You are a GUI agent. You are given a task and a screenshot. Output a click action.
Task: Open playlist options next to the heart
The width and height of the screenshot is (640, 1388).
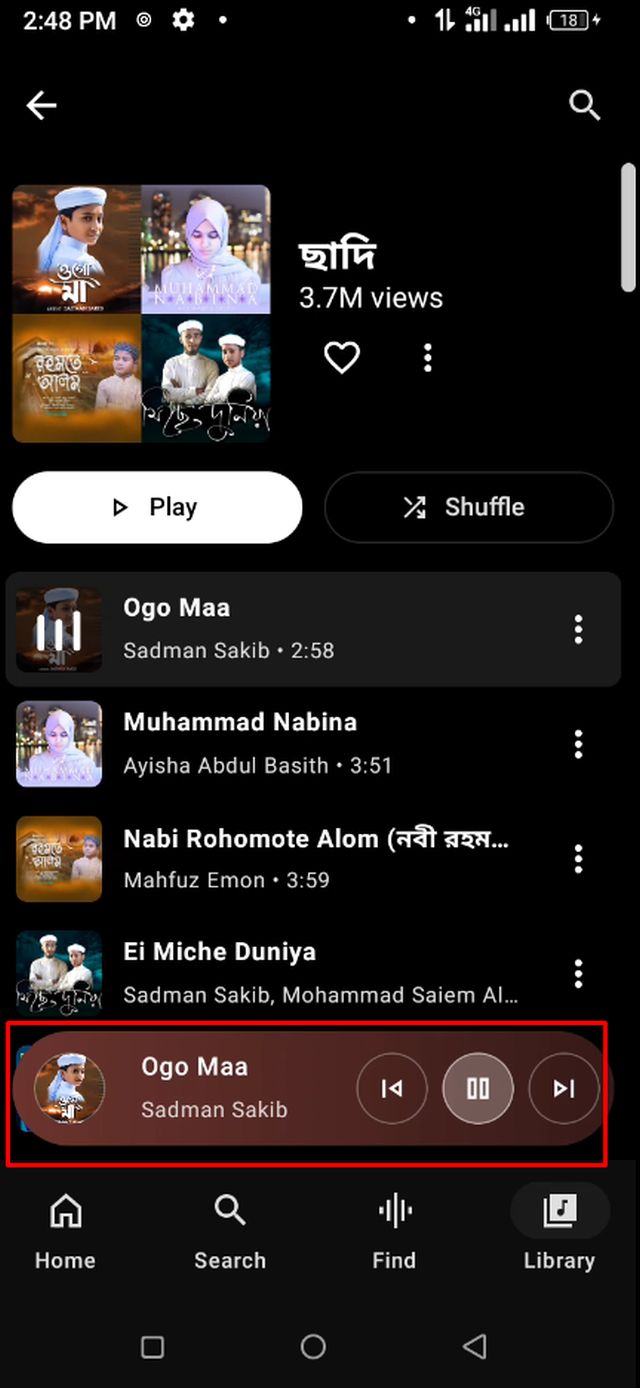428,357
